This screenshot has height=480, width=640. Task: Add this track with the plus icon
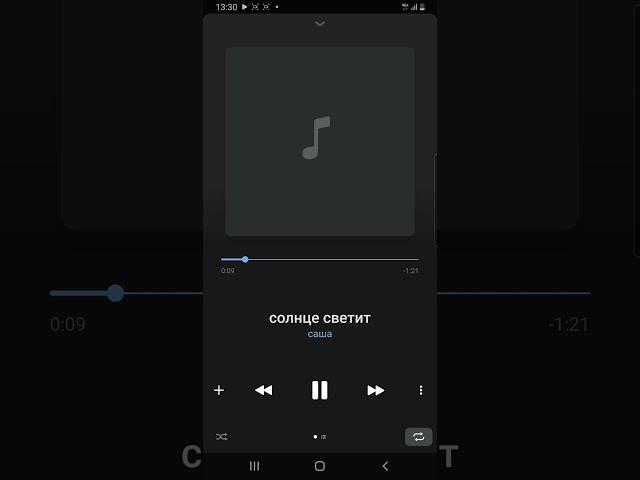(x=219, y=390)
